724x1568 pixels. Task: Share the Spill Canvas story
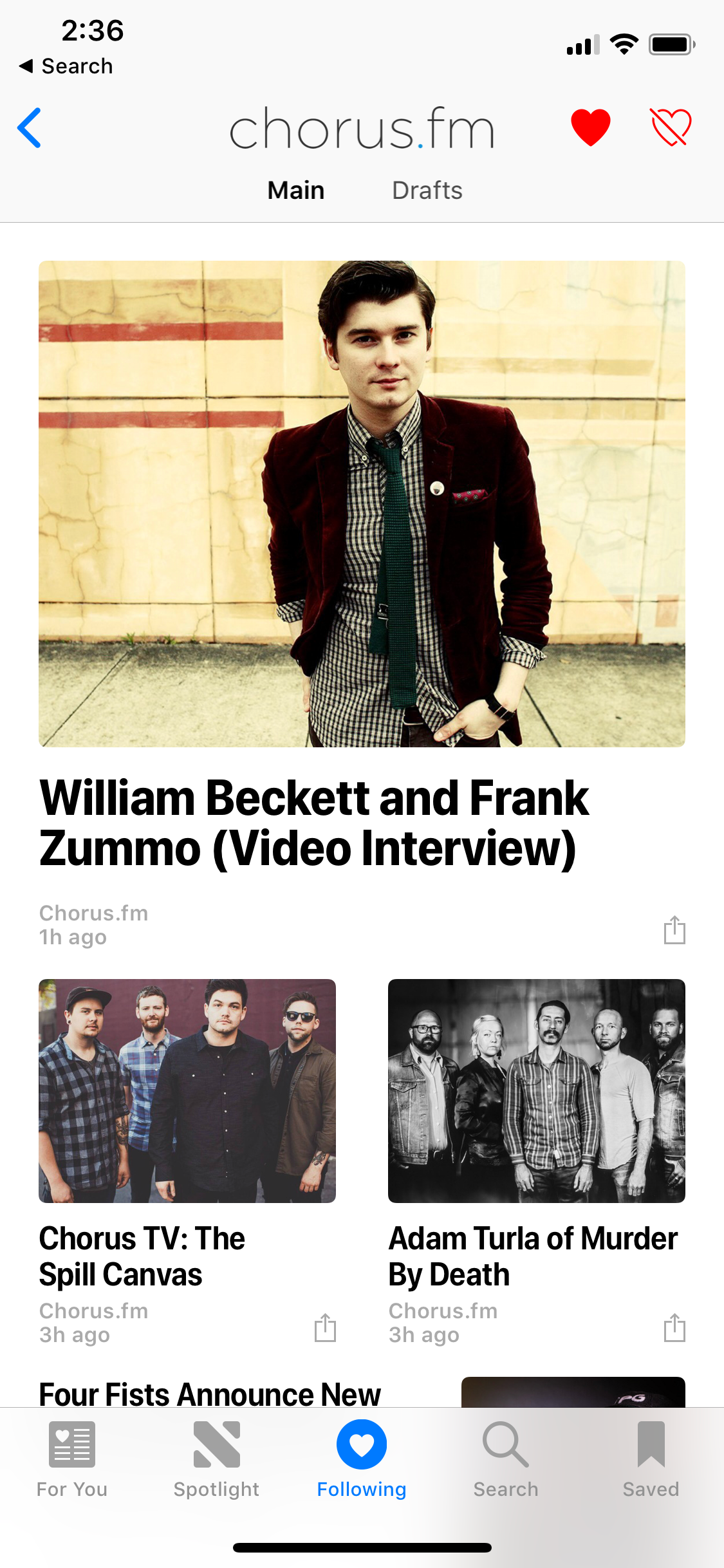[x=325, y=1327]
